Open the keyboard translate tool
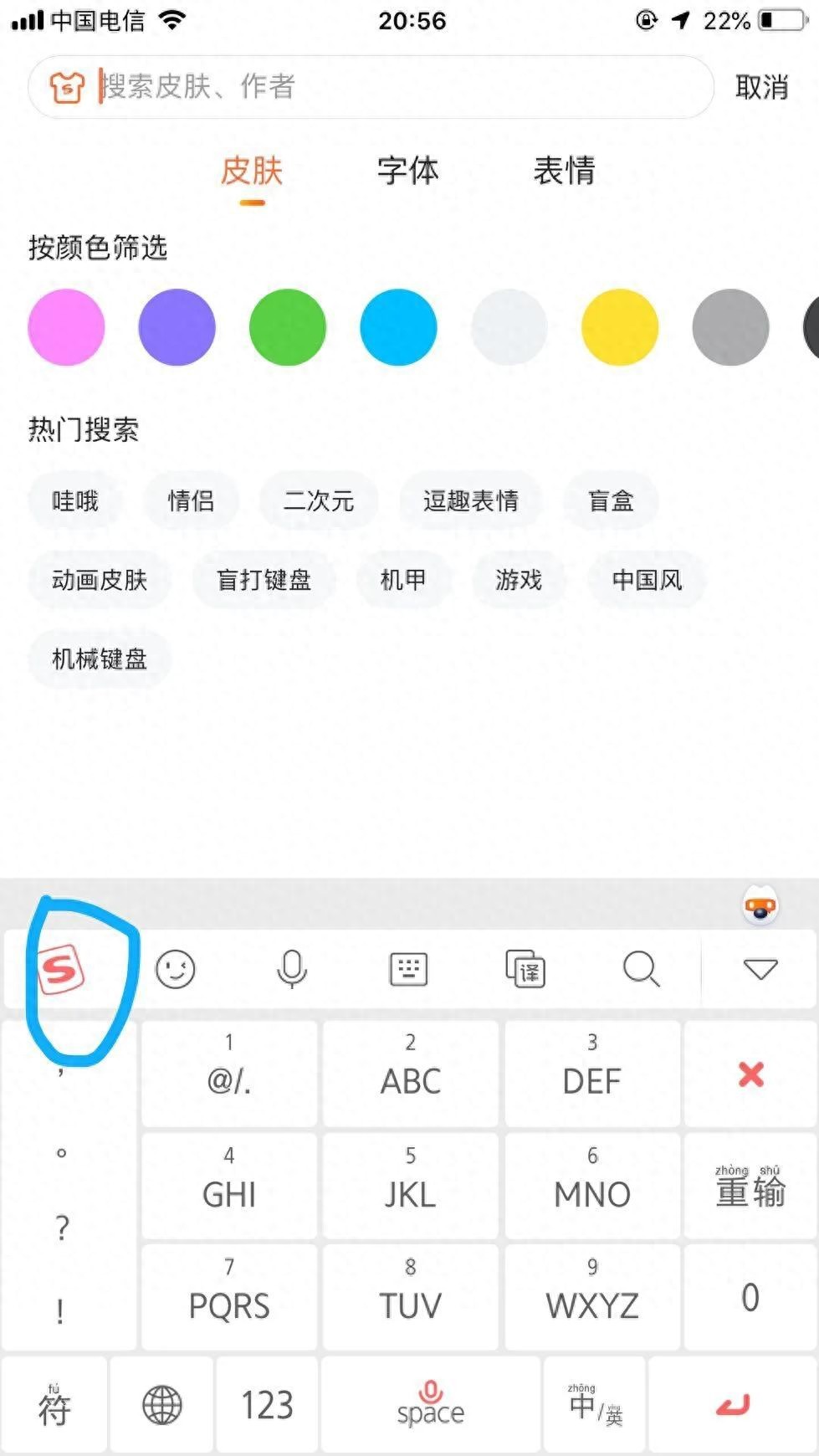Screen dimensions: 819x1456 [525, 970]
